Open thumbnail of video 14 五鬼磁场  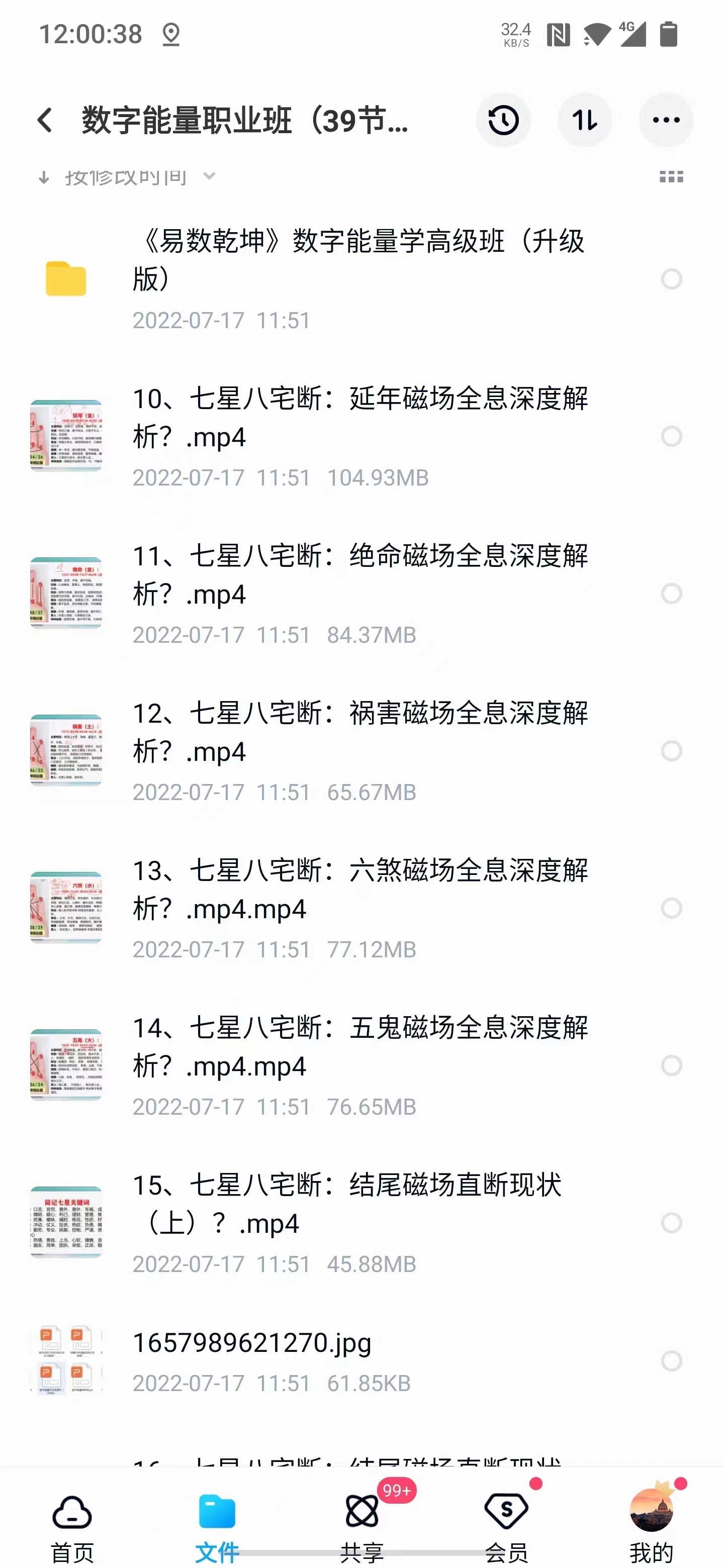(67, 1066)
